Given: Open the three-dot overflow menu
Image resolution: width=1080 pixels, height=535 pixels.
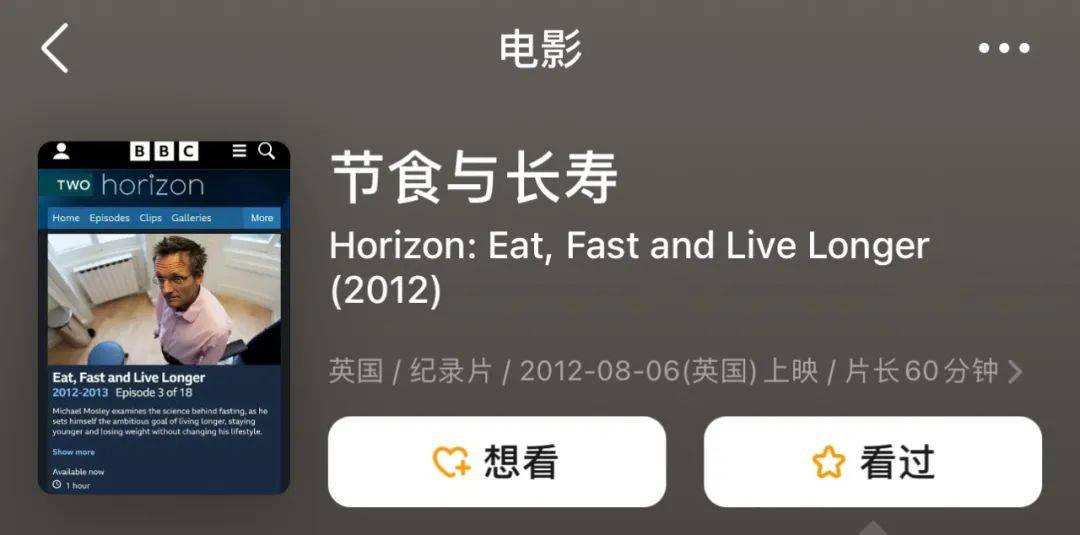Looking at the screenshot, I should coord(1003,48).
